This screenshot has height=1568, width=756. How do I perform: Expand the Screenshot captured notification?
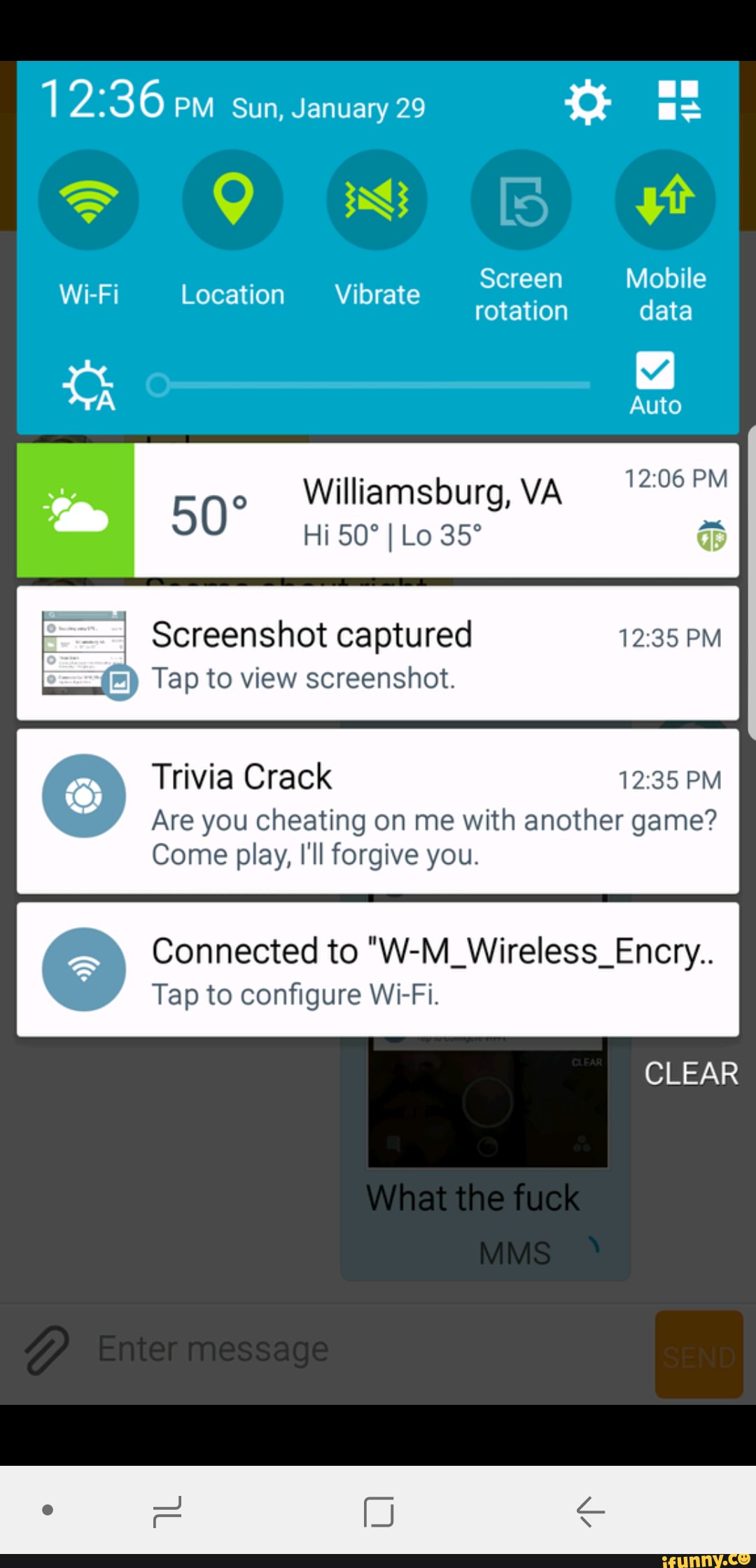tap(378, 653)
